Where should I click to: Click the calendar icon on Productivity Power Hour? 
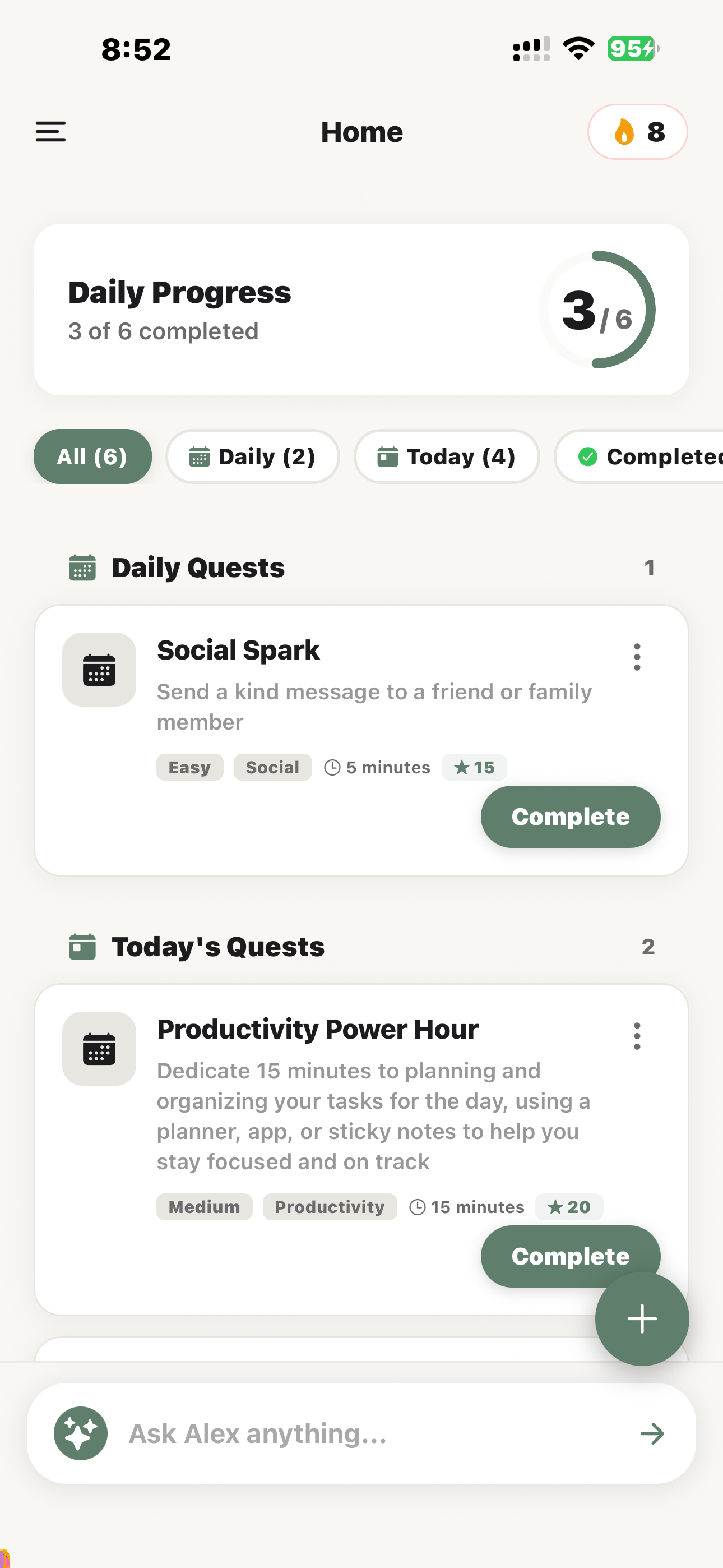(99, 1049)
